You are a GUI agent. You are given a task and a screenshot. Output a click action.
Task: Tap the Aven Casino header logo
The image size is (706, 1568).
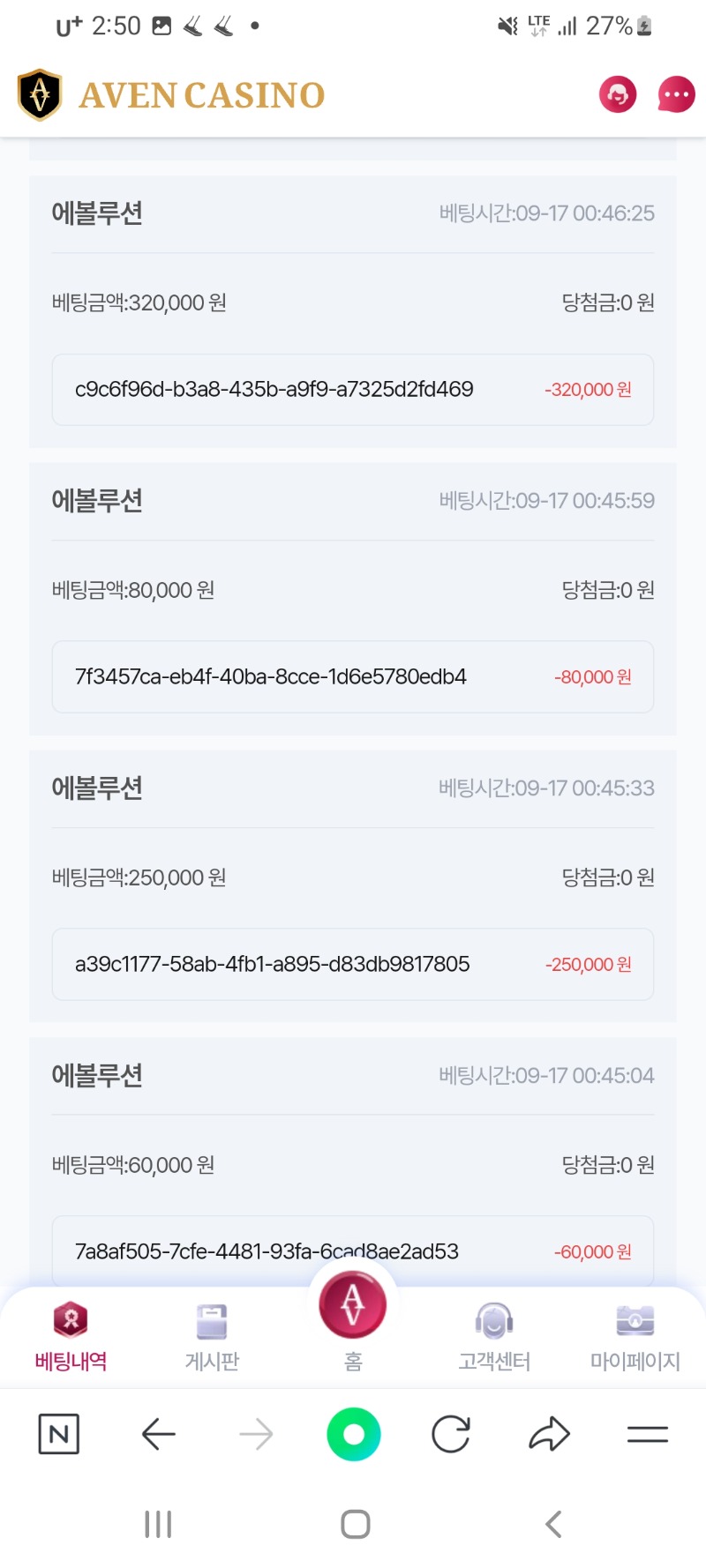click(171, 94)
